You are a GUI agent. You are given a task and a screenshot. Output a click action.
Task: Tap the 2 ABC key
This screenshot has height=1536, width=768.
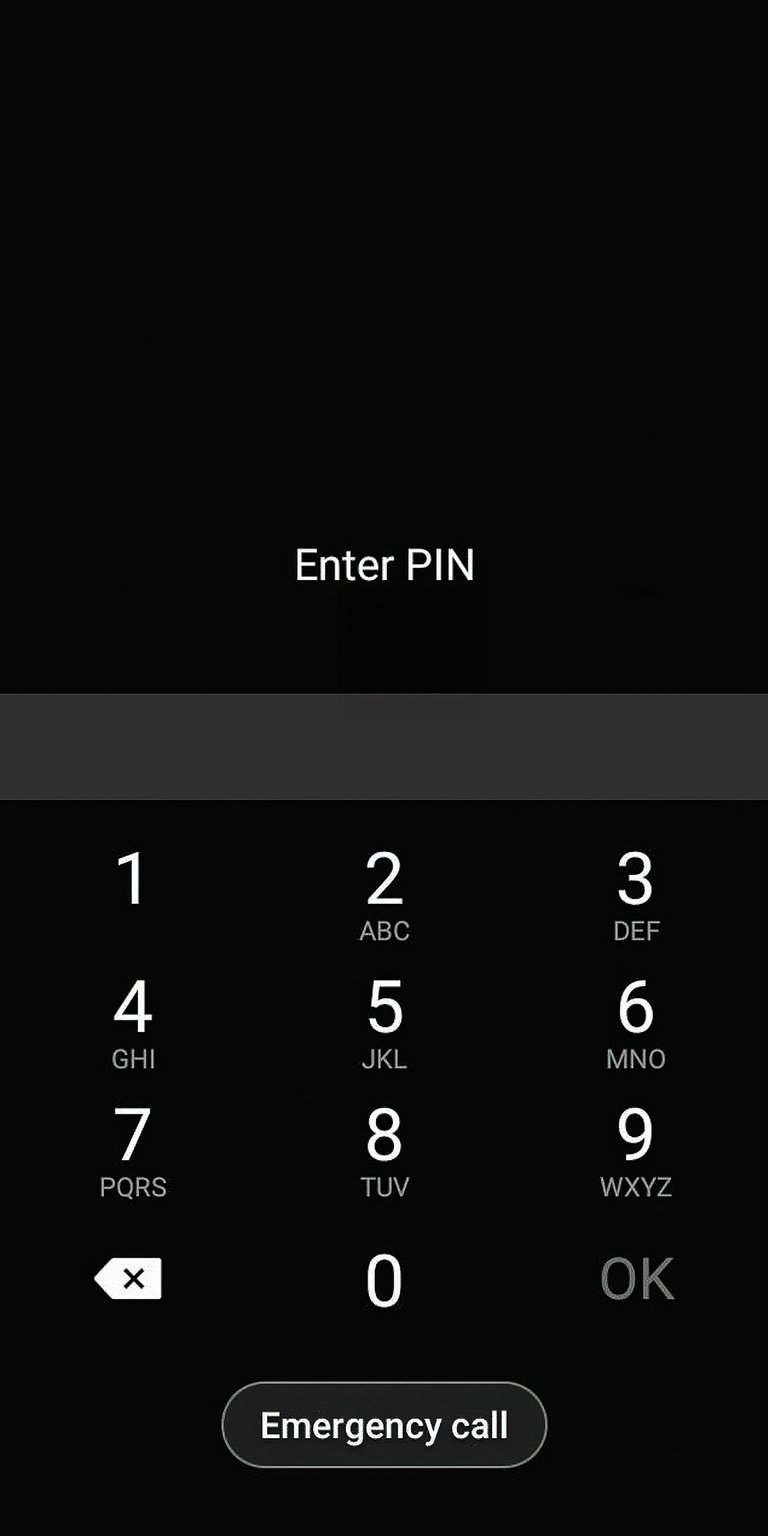385,890
